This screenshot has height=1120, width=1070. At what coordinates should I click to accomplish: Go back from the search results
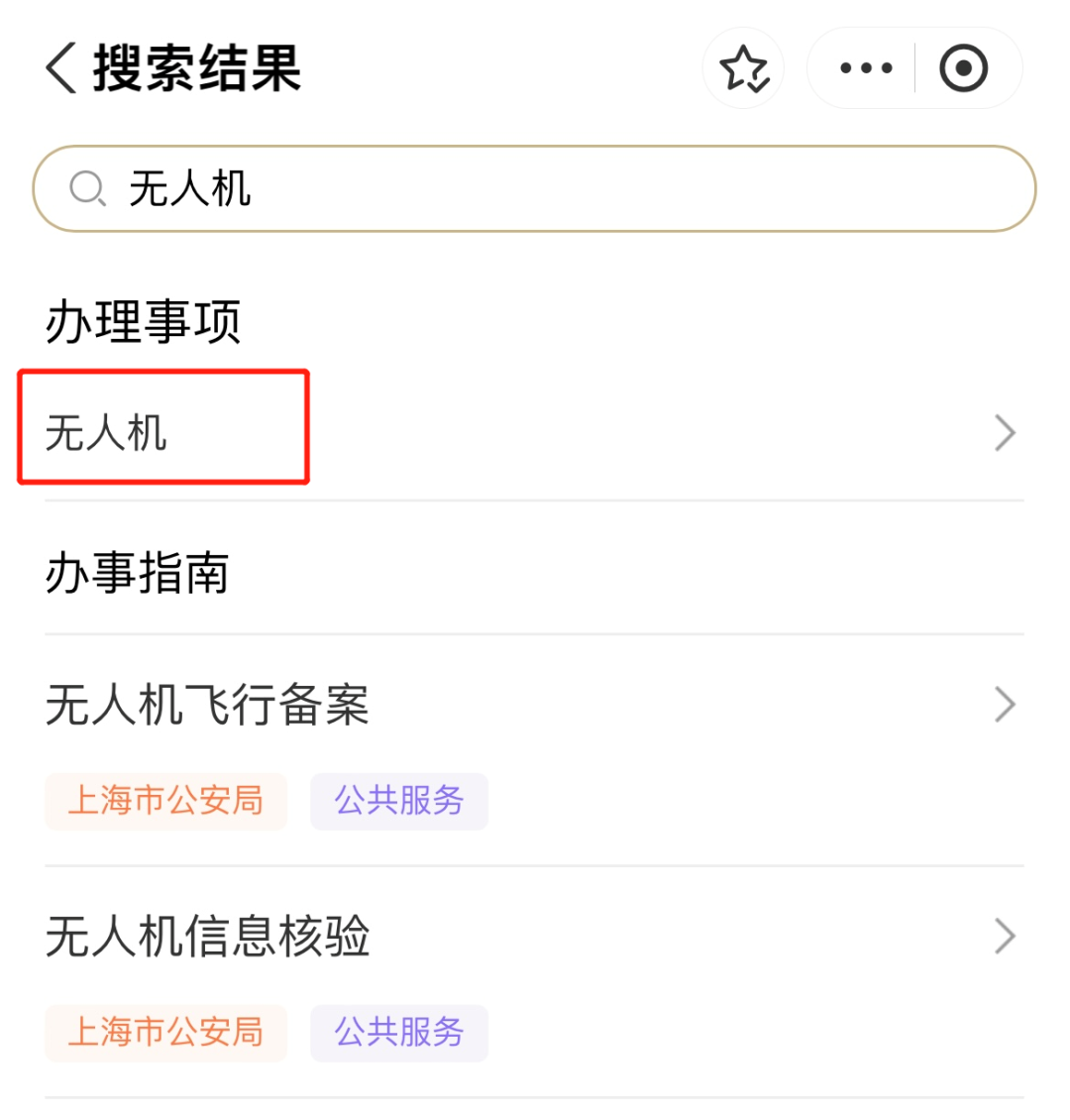[x=61, y=69]
